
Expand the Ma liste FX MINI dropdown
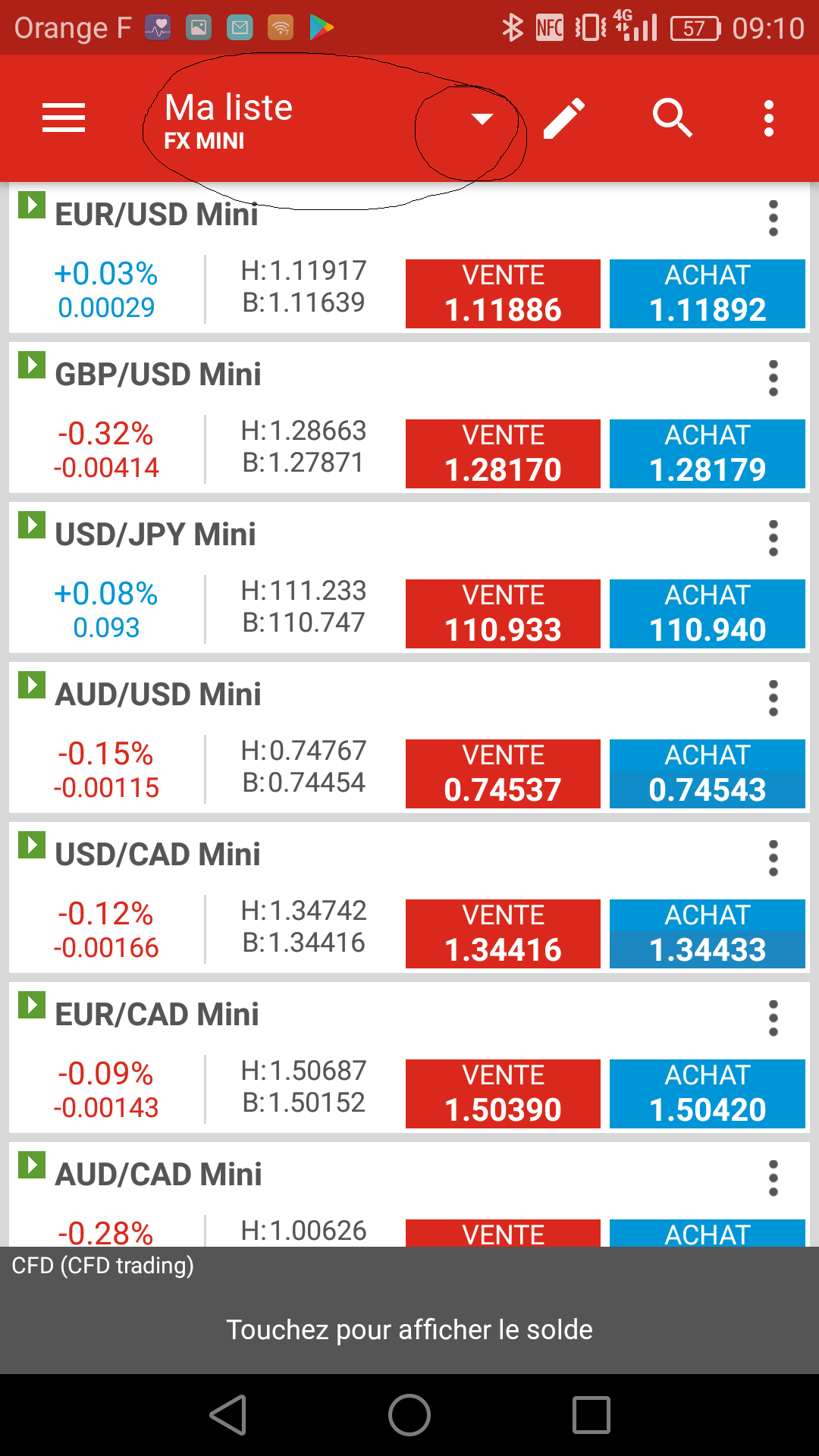(x=482, y=119)
